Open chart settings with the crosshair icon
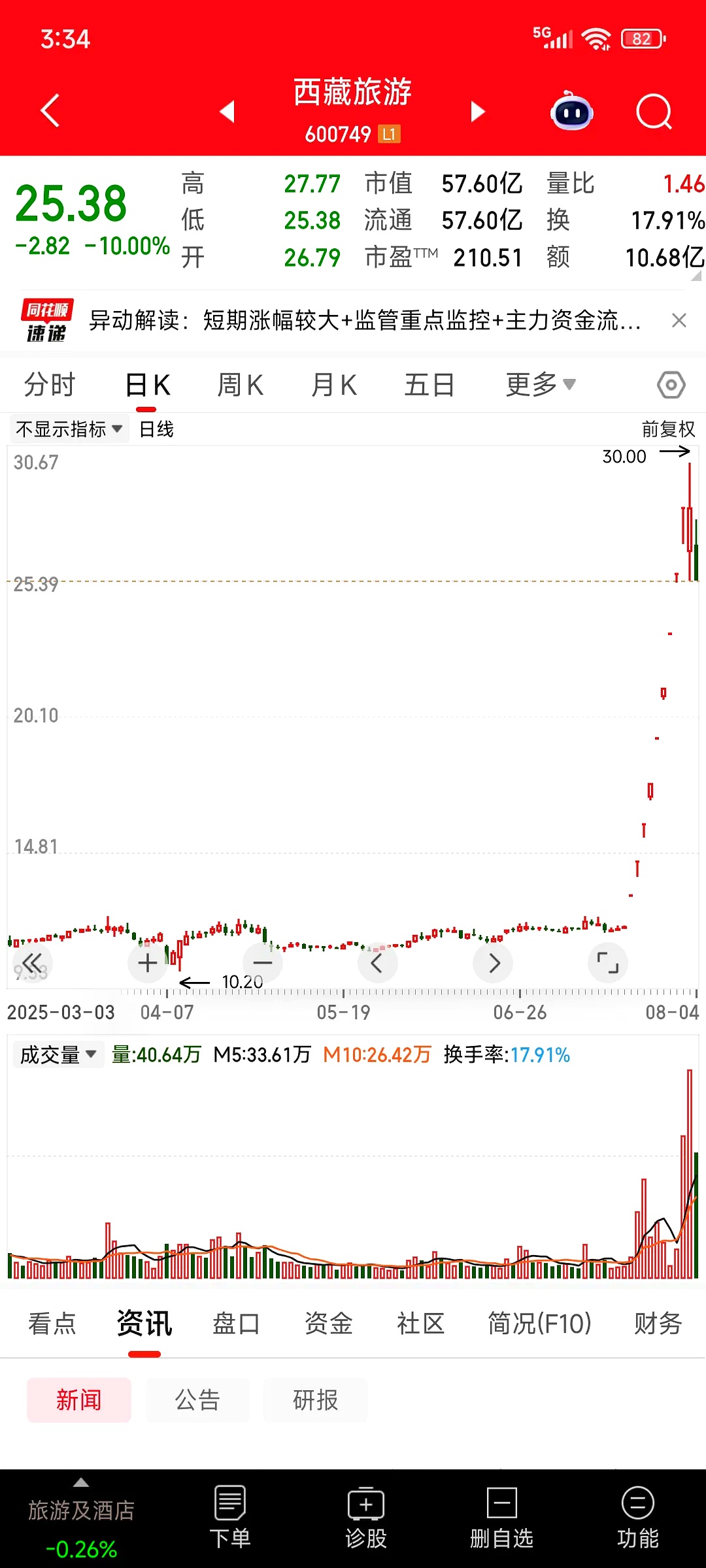The width and height of the screenshot is (706, 1568). [x=671, y=384]
